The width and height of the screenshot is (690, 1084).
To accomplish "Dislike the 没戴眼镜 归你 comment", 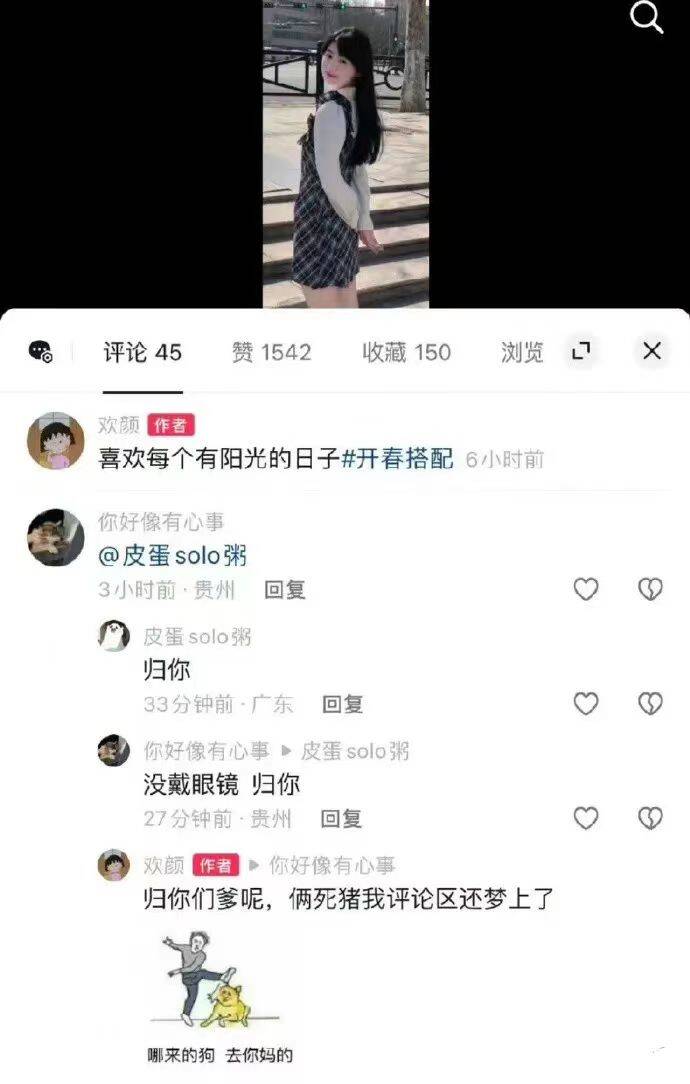I will click(x=650, y=819).
